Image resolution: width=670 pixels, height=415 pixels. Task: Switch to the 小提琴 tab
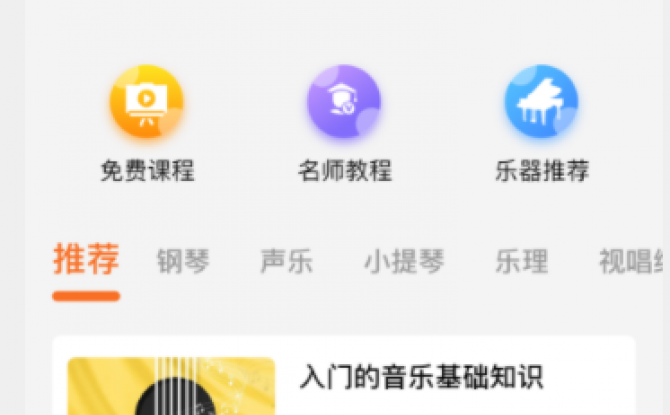coord(404,262)
